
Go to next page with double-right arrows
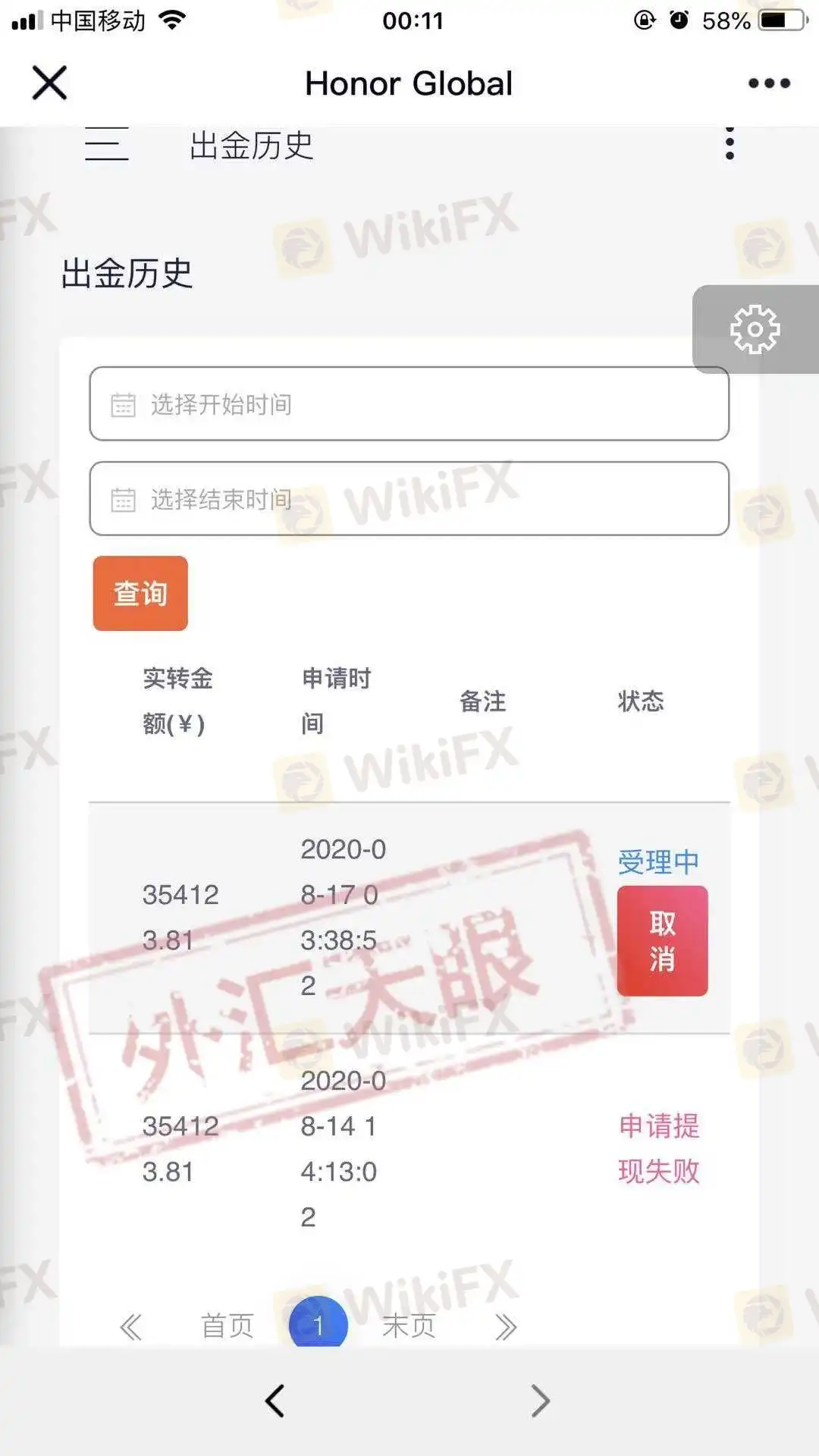[505, 1327]
